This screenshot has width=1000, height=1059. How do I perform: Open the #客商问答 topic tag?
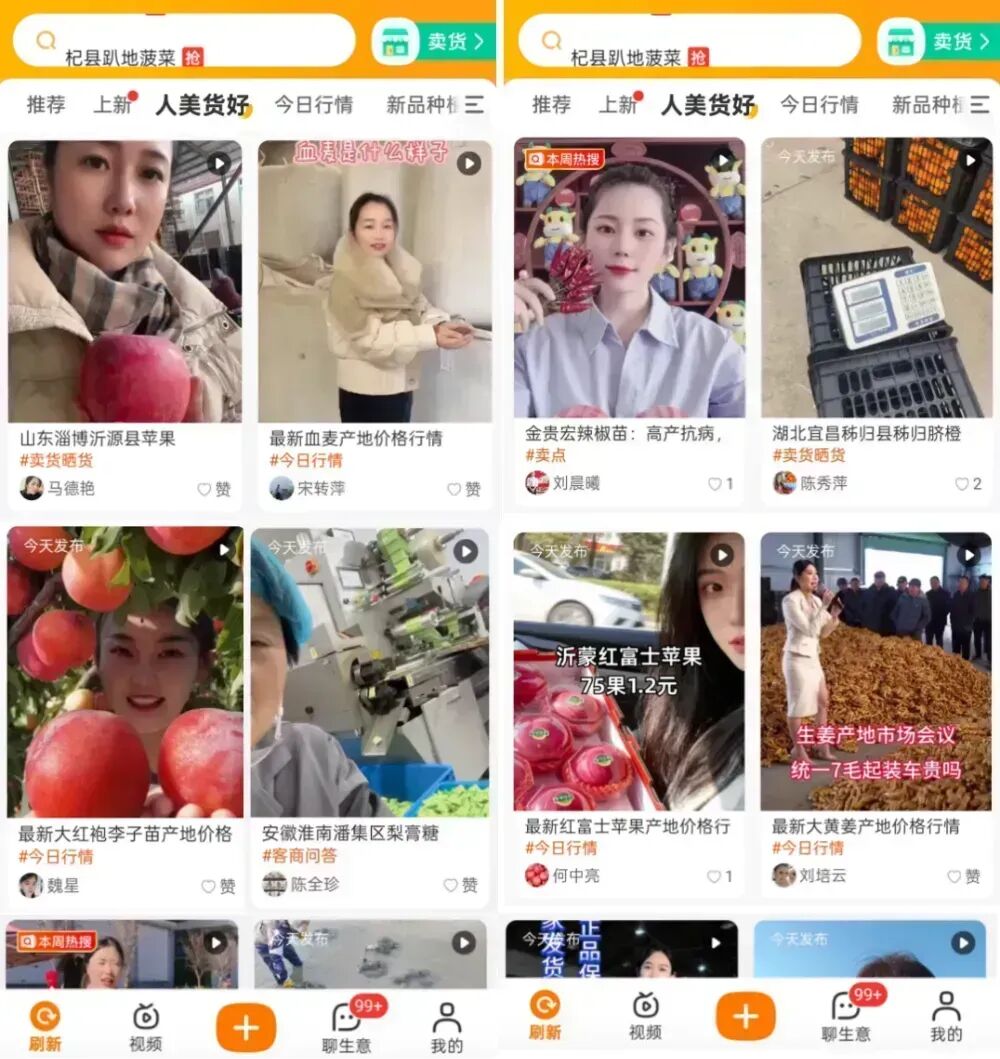(x=300, y=856)
